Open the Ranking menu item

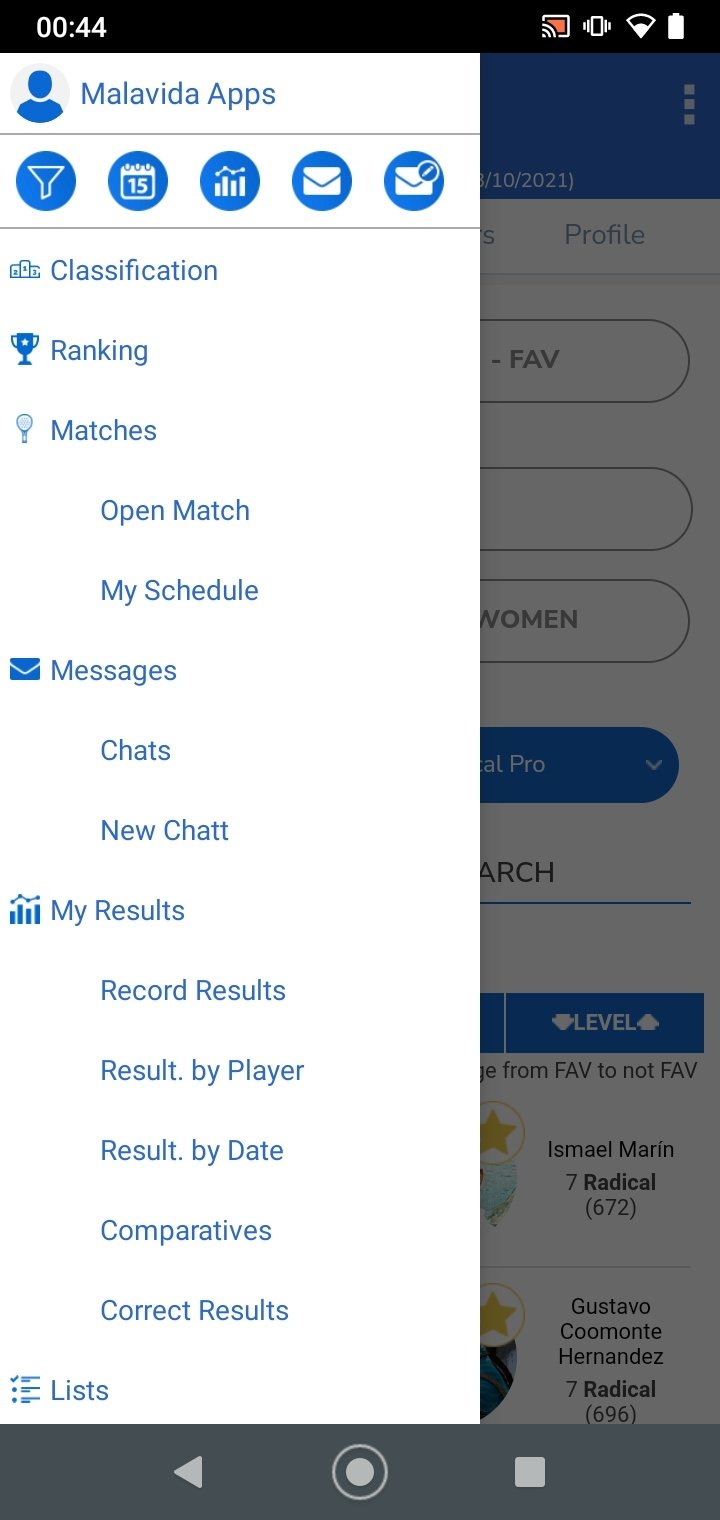tap(240, 350)
